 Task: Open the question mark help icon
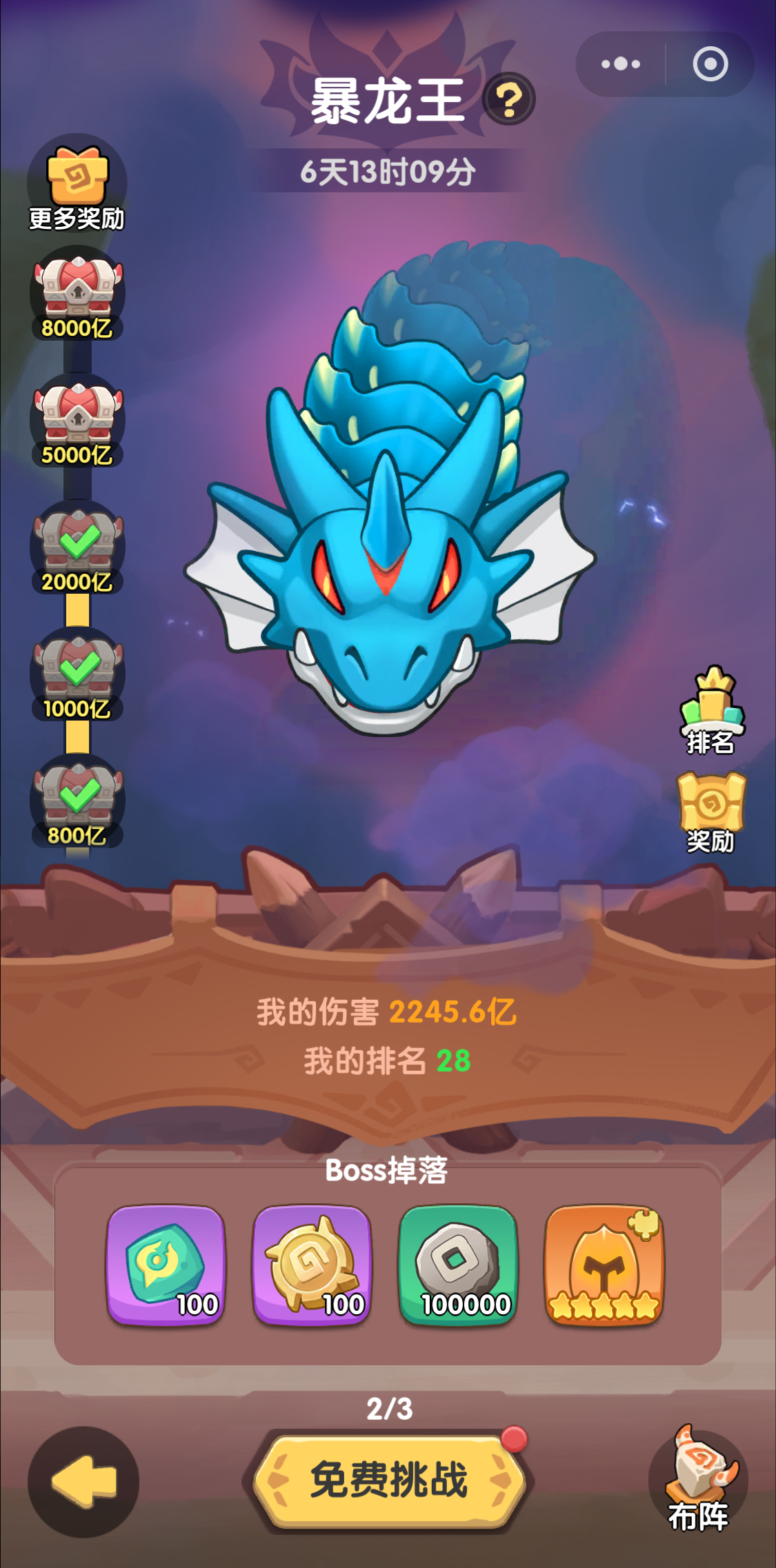[x=509, y=100]
